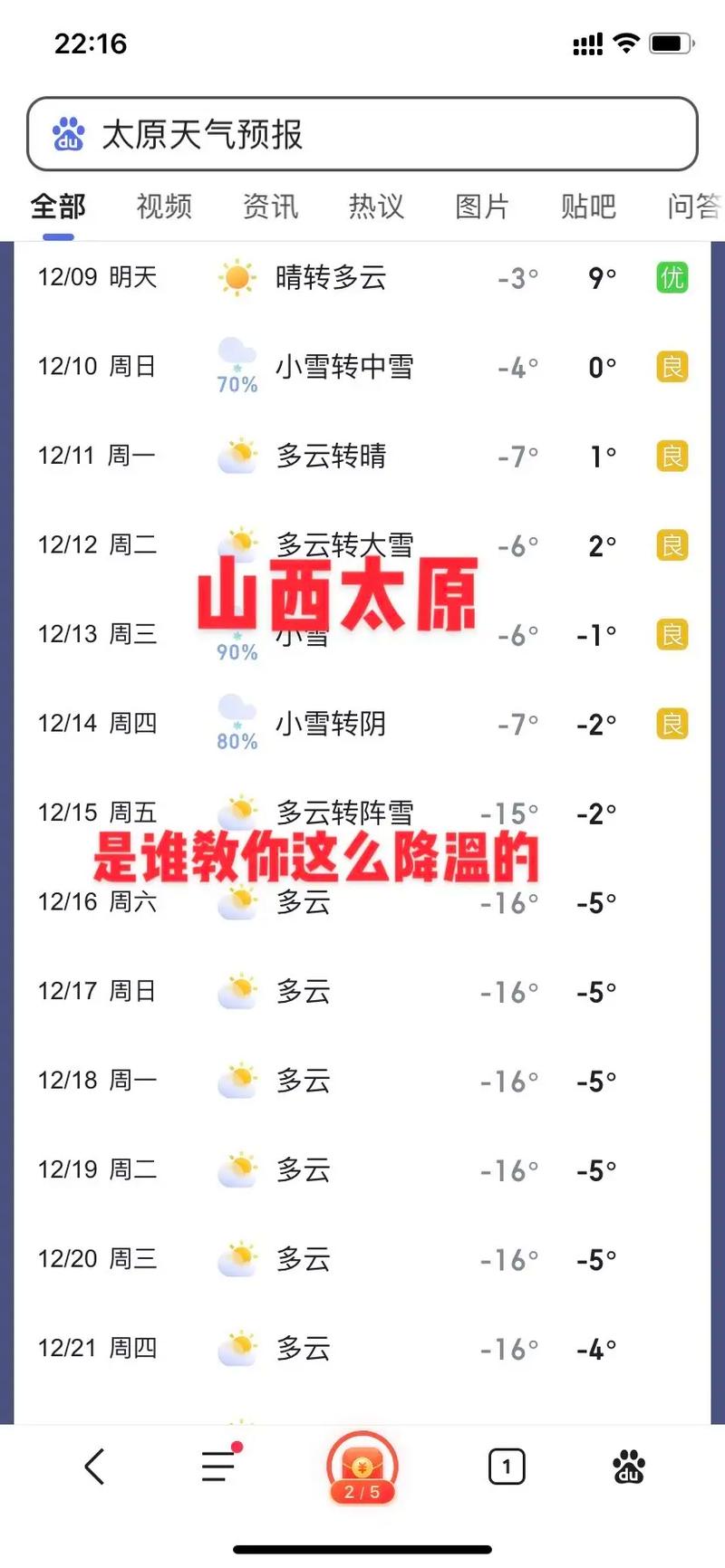Viewport: 725px width, 1568px height.
Task: Switch to the 视频 tab
Action: (163, 207)
